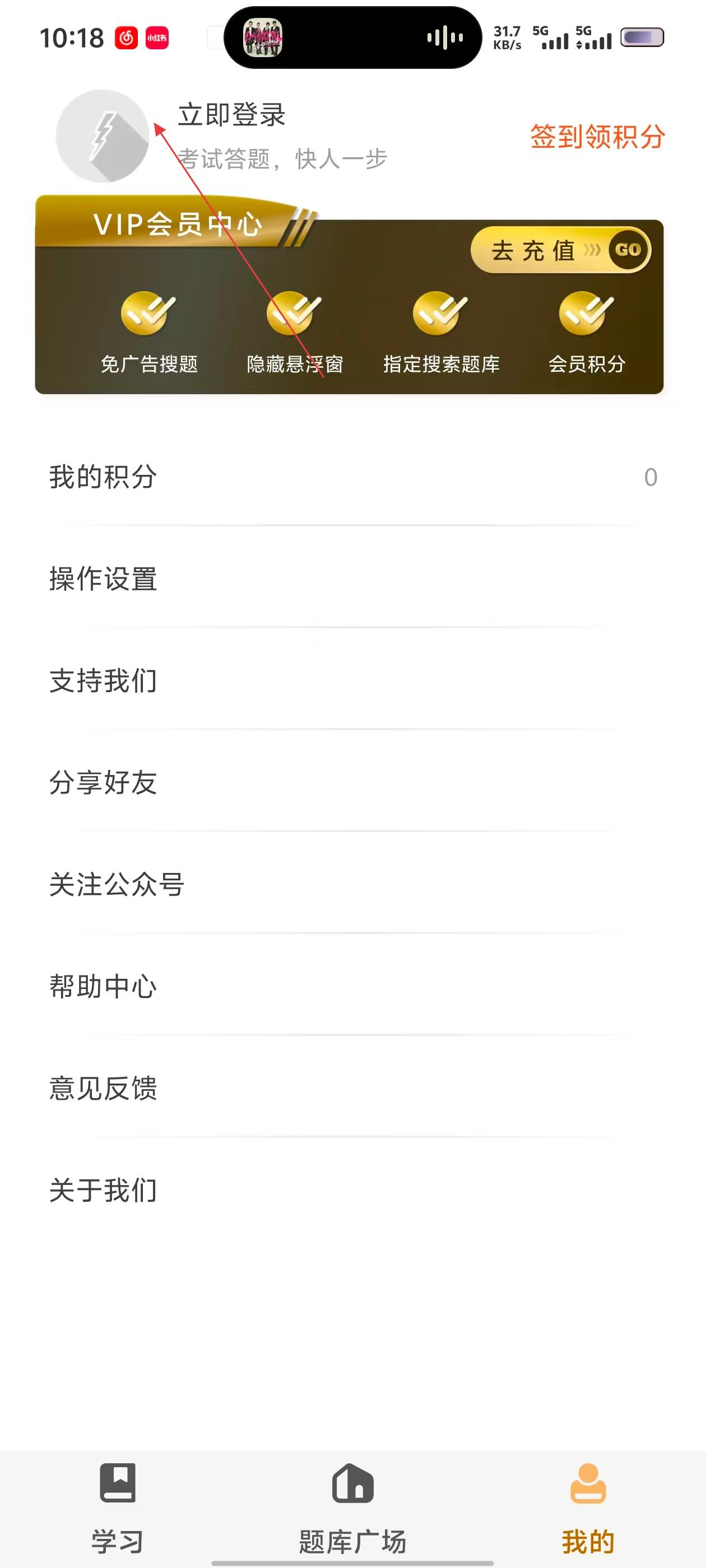The image size is (706, 1568).
Task: Tap the profile avatar to log in
Action: [x=103, y=136]
